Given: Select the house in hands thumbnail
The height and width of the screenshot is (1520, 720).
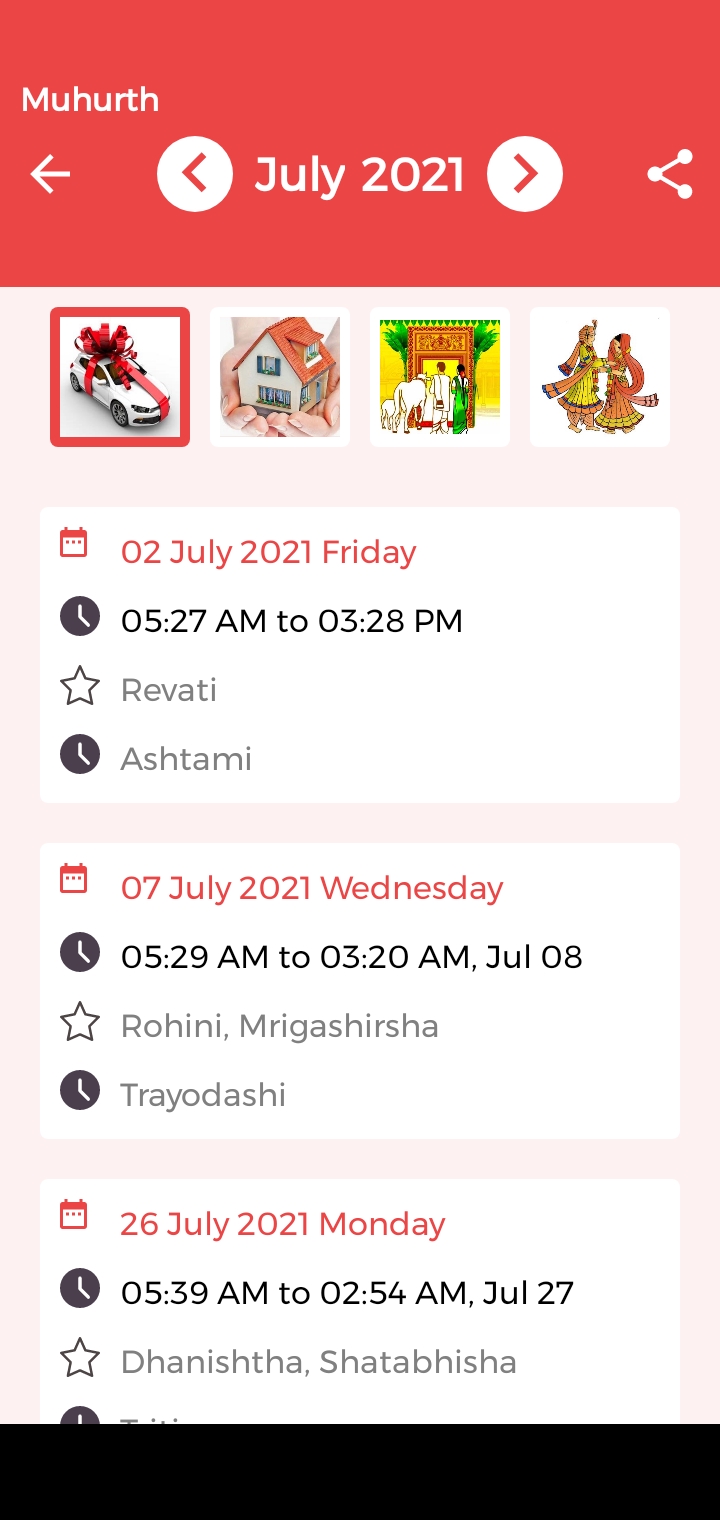Looking at the screenshot, I should tap(280, 377).
